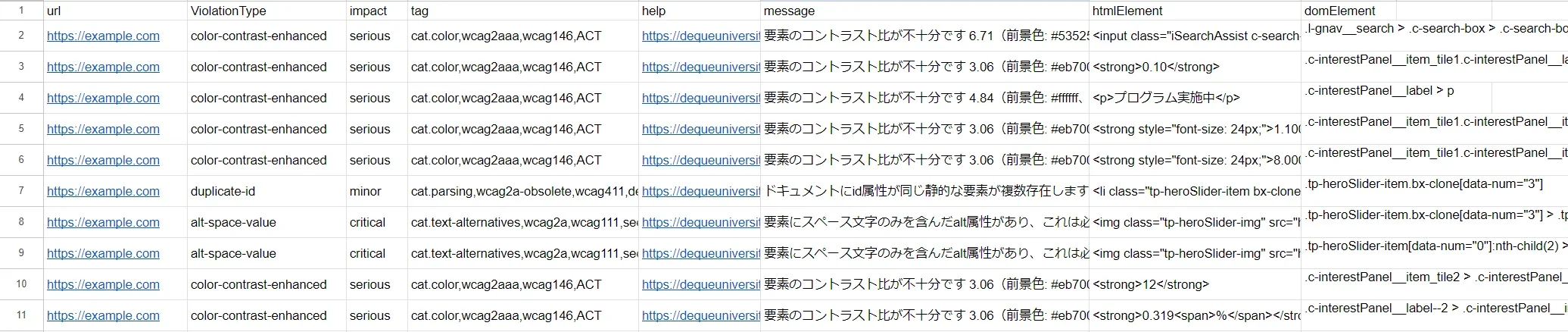Follow the dequeuniversity help link in row 10
Viewport: 1568px width, 332px height.
coord(700,285)
